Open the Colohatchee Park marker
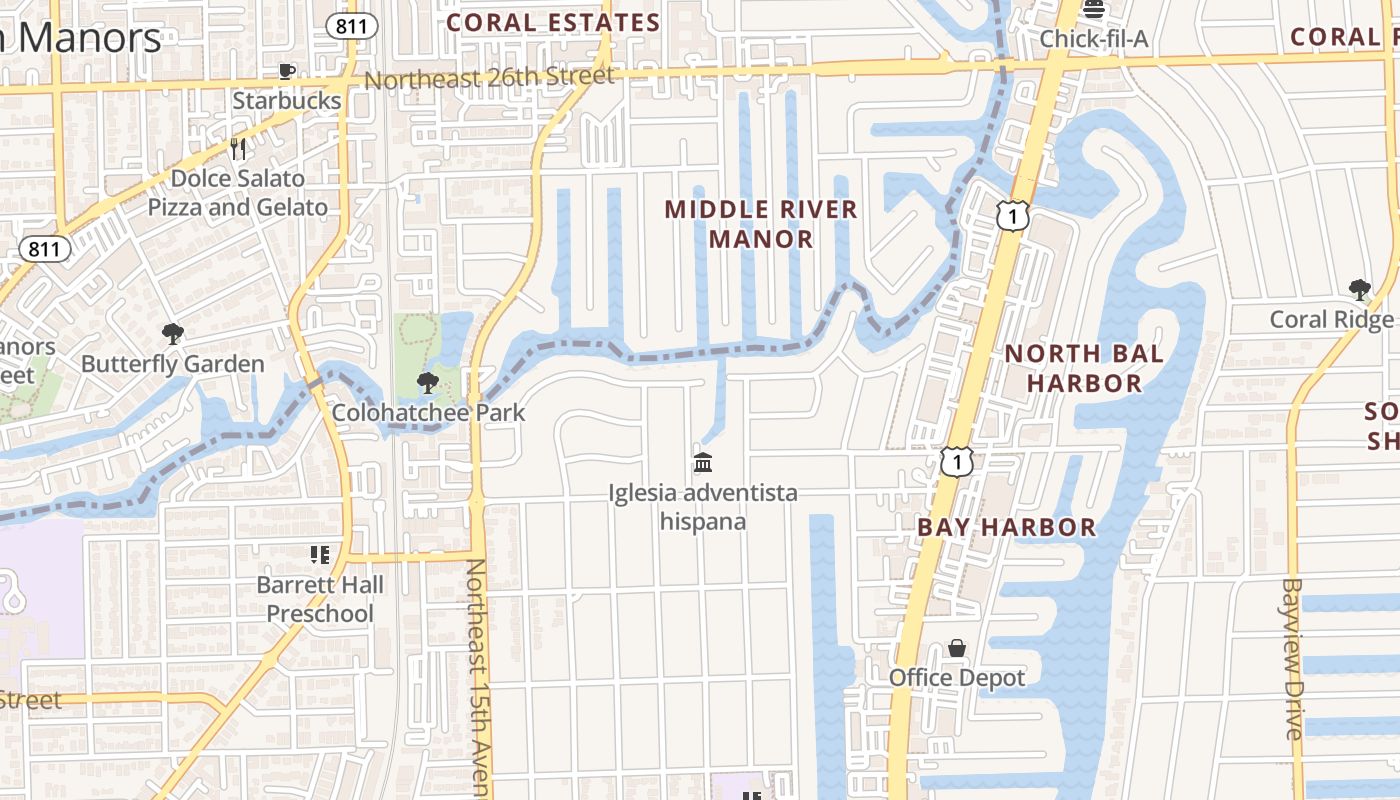The width and height of the screenshot is (1400, 800). (428, 382)
